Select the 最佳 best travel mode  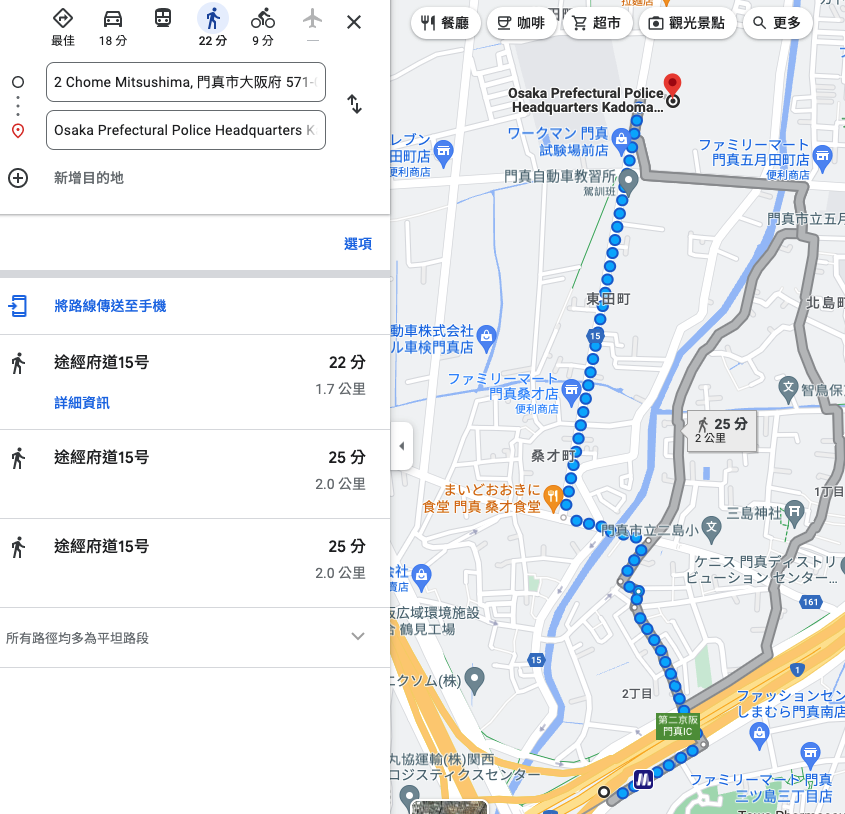pos(63,27)
